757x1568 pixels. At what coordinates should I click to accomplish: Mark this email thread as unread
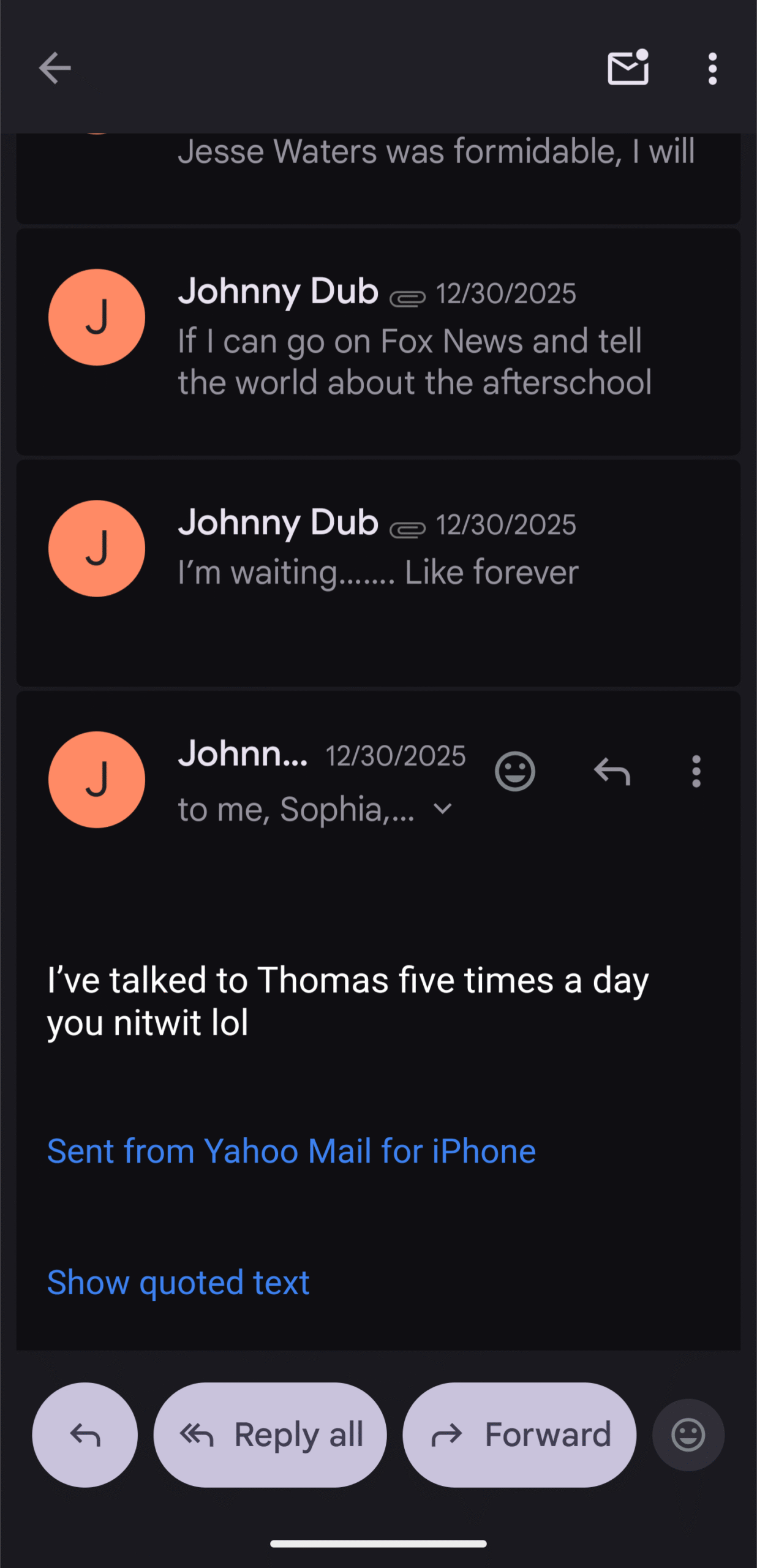[628, 68]
